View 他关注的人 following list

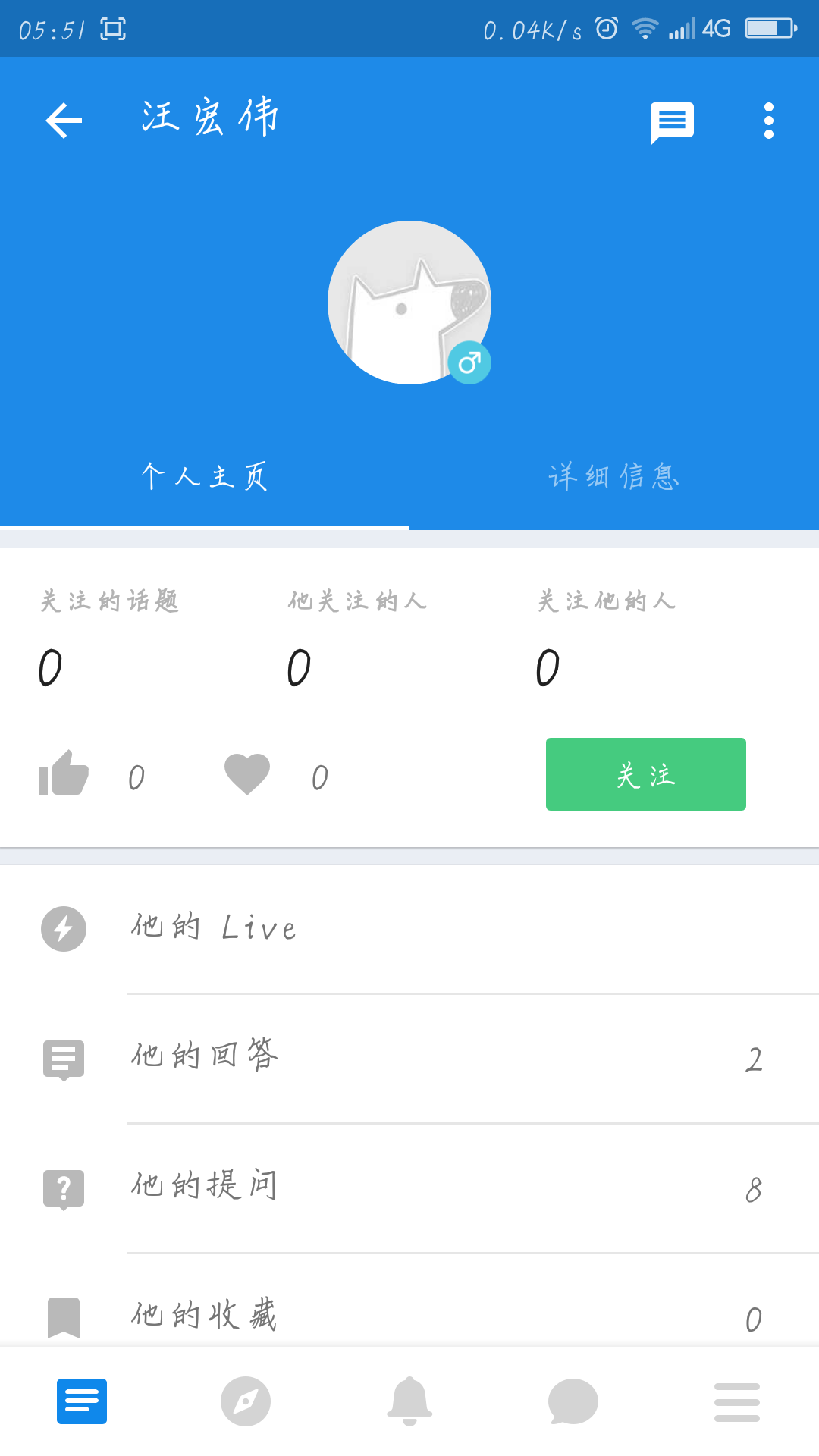(357, 637)
